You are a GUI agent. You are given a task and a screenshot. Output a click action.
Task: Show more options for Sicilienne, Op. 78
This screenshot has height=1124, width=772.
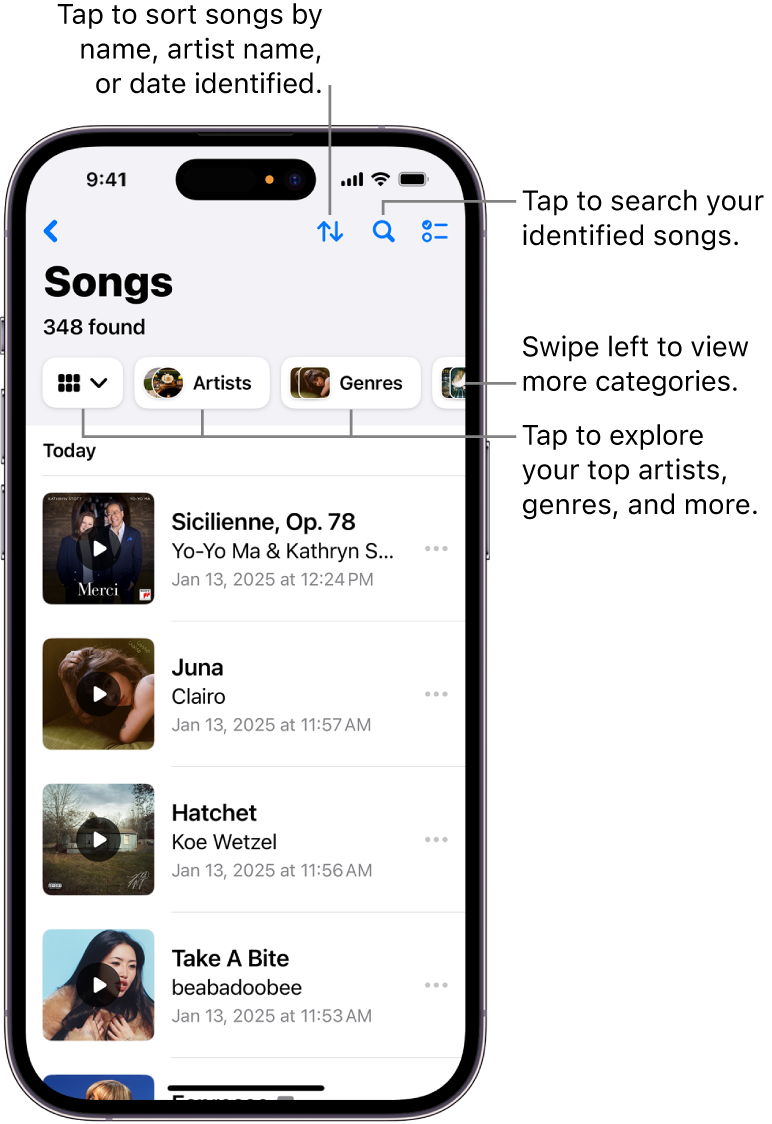(x=436, y=549)
